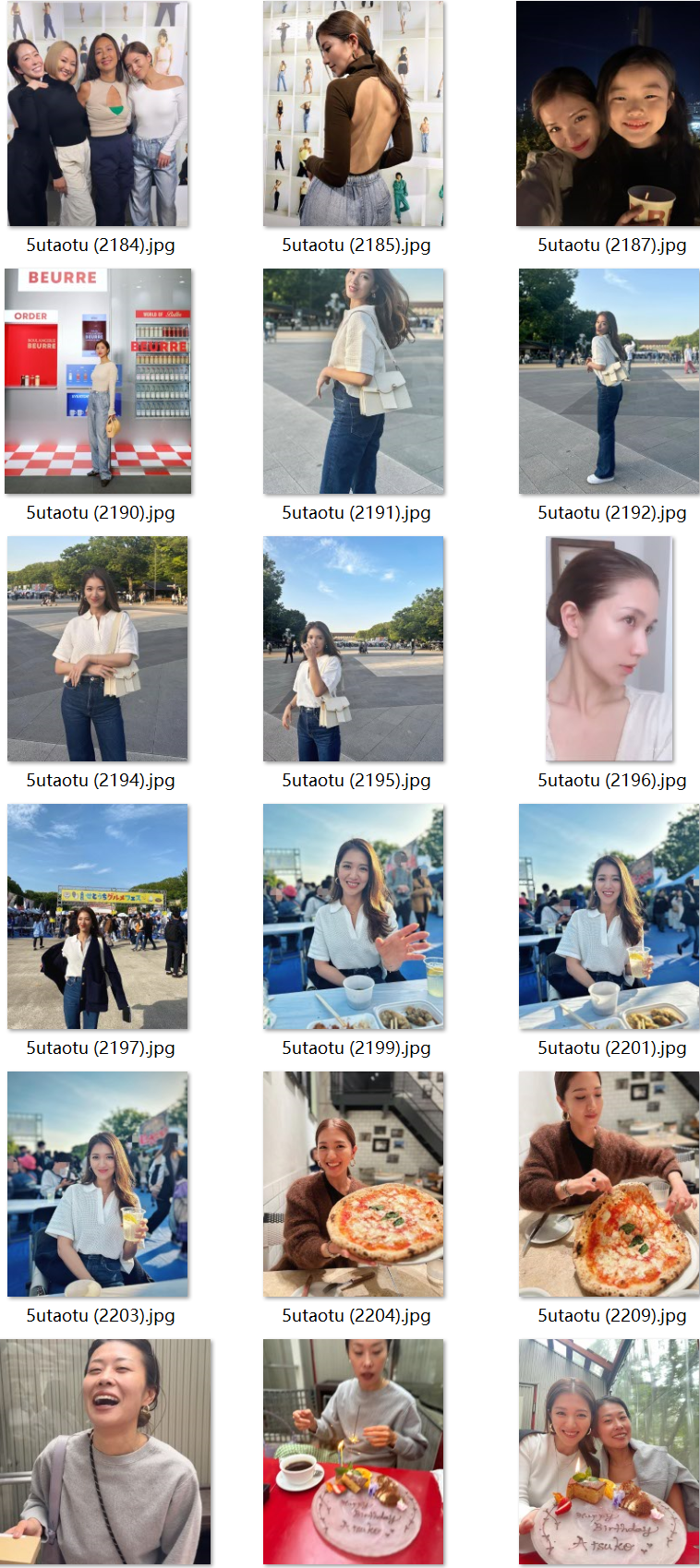Screen dimensions: 700x1568
Task: Open the file 5utaotu (2199).jpg
Action: coord(354,916)
